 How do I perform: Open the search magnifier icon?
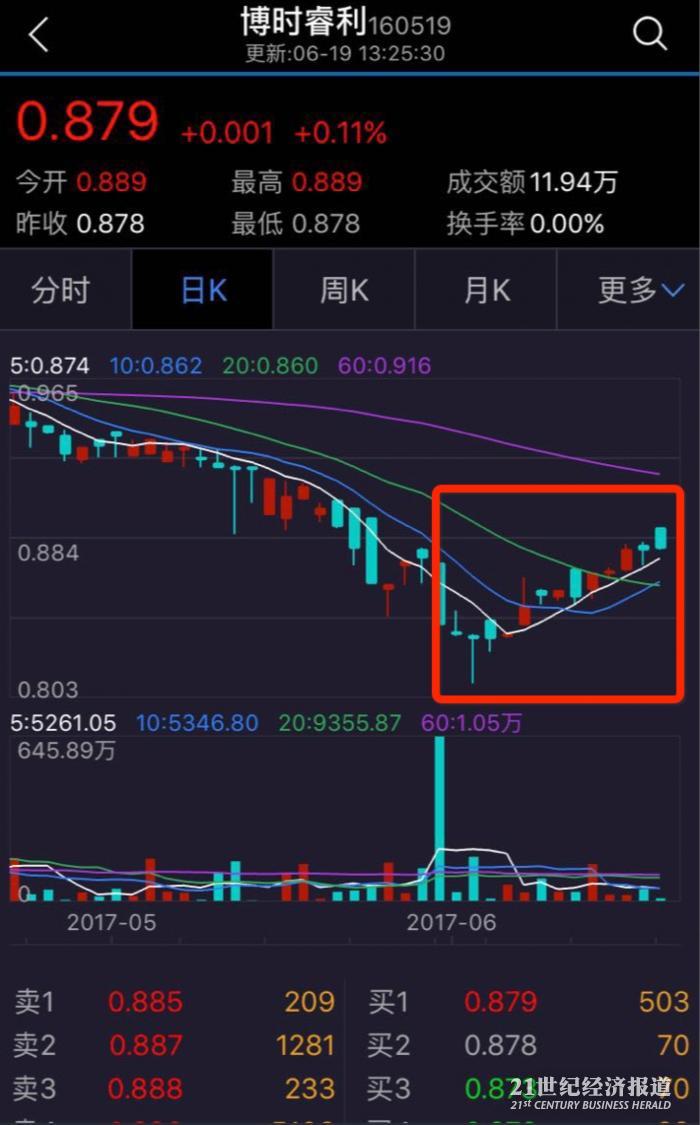coord(650,35)
